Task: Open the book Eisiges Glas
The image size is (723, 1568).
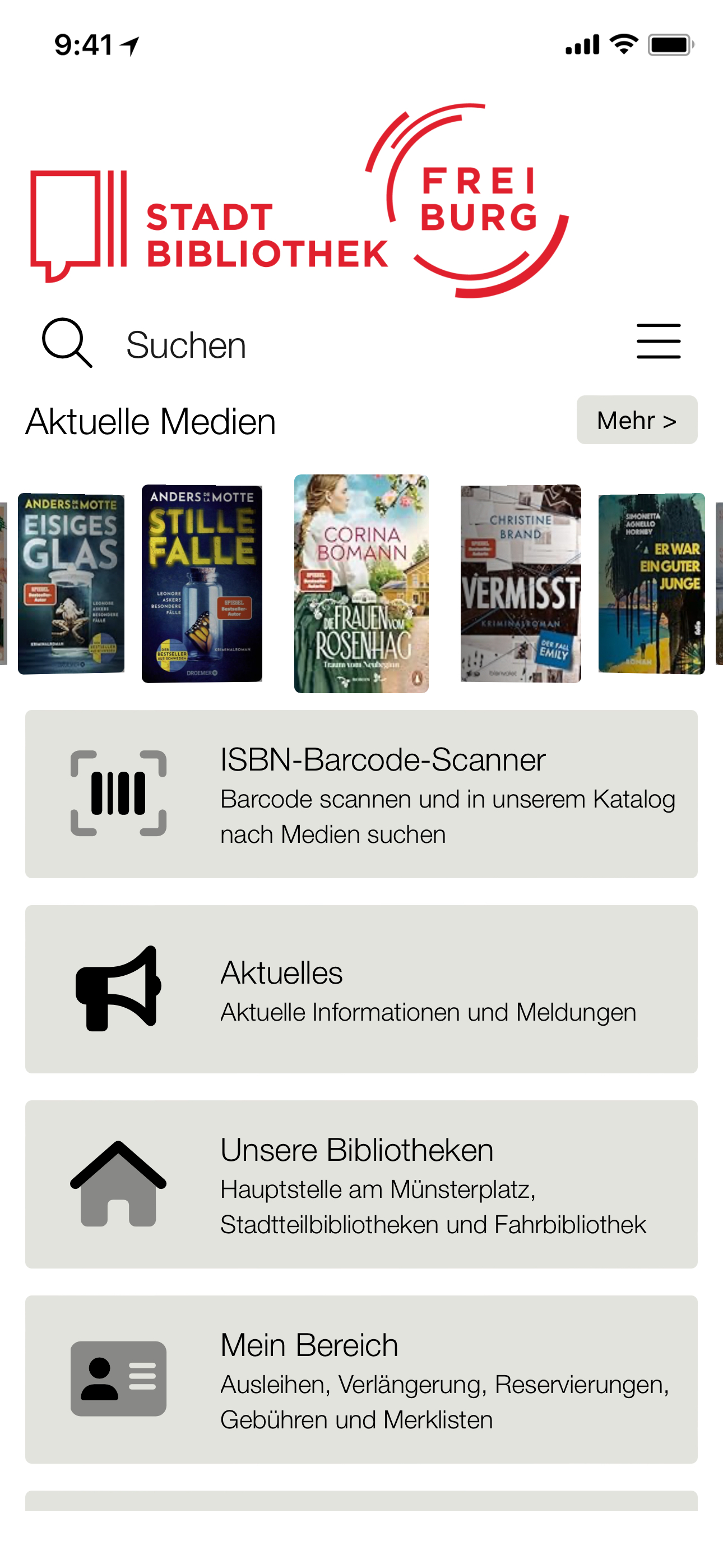Action: click(x=71, y=583)
